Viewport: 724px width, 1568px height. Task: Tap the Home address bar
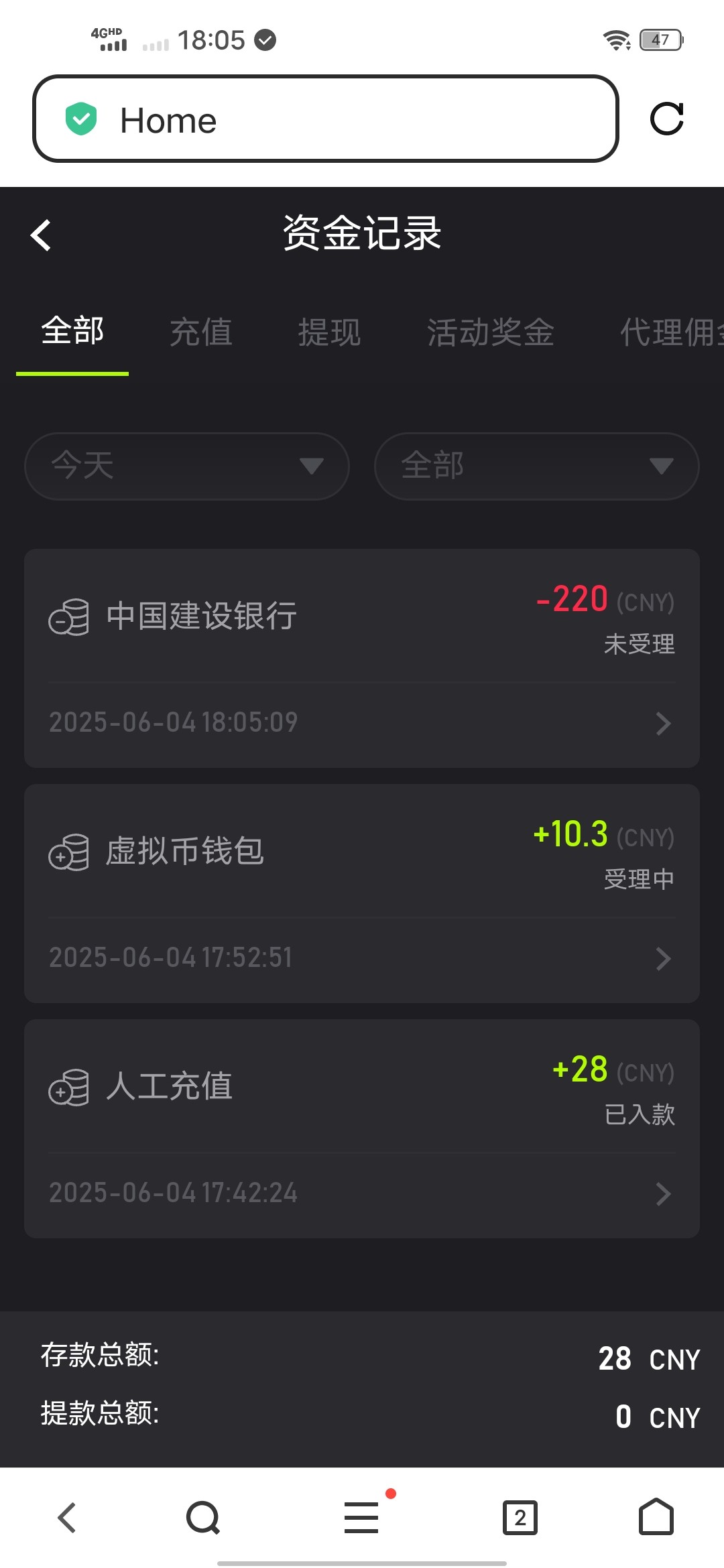[325, 119]
